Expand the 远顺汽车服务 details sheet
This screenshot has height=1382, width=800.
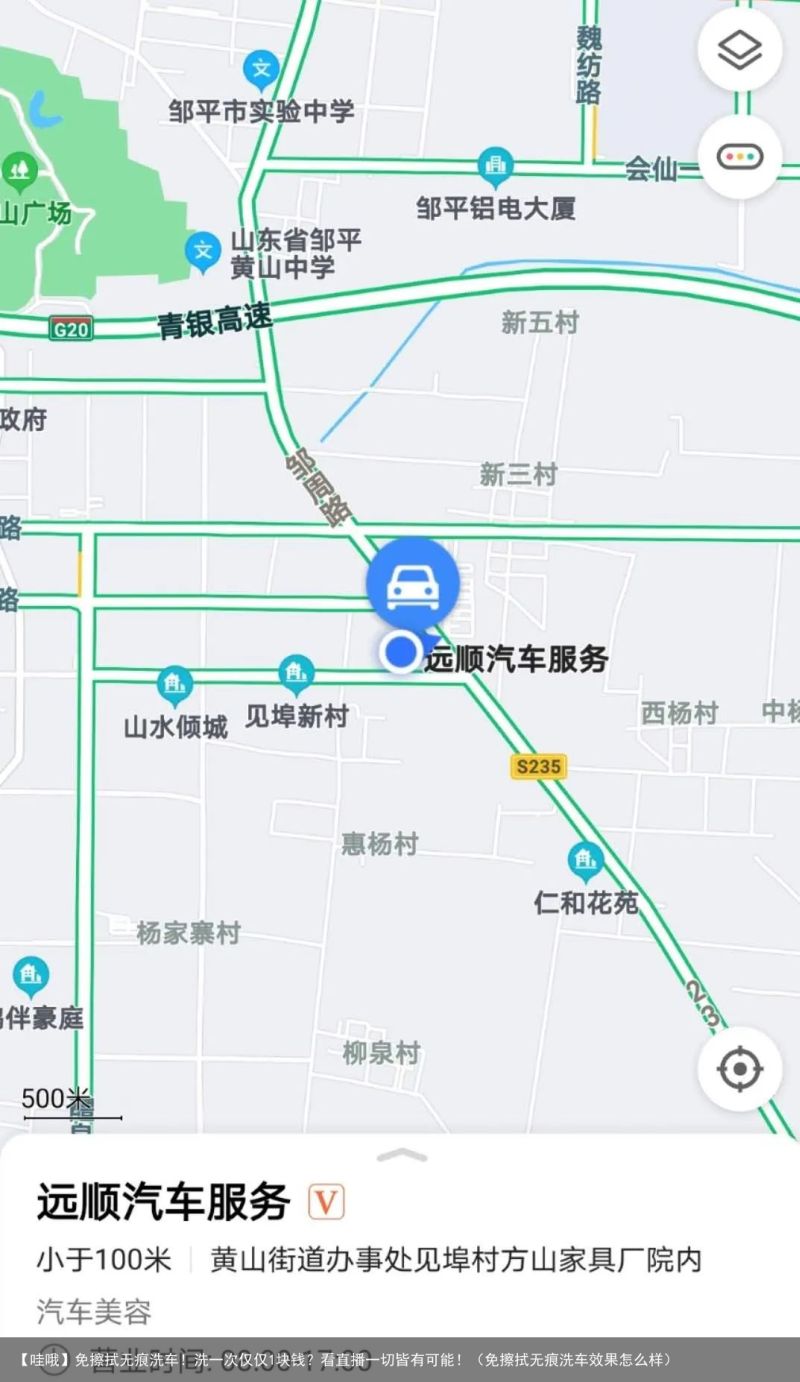coord(401,1155)
